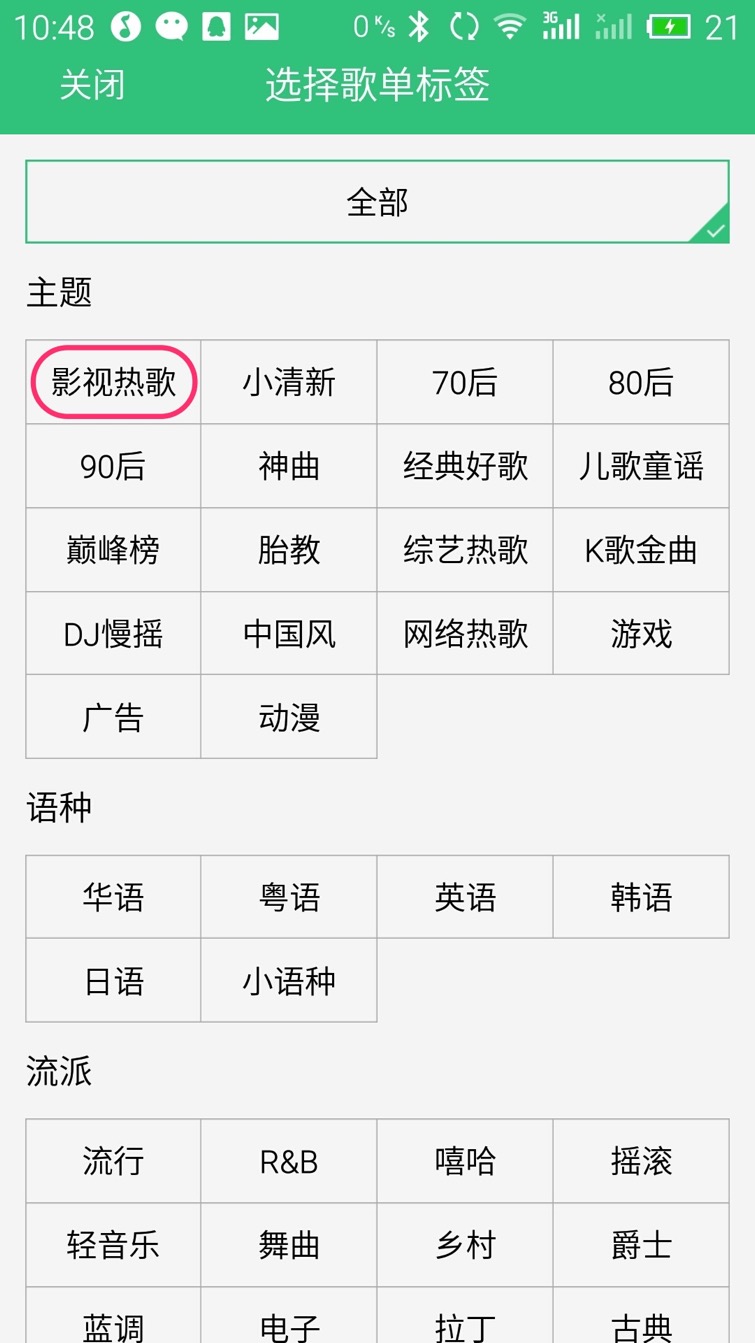The width and height of the screenshot is (755, 1343).
Task: Pick the 80后 tag
Action: pos(641,382)
